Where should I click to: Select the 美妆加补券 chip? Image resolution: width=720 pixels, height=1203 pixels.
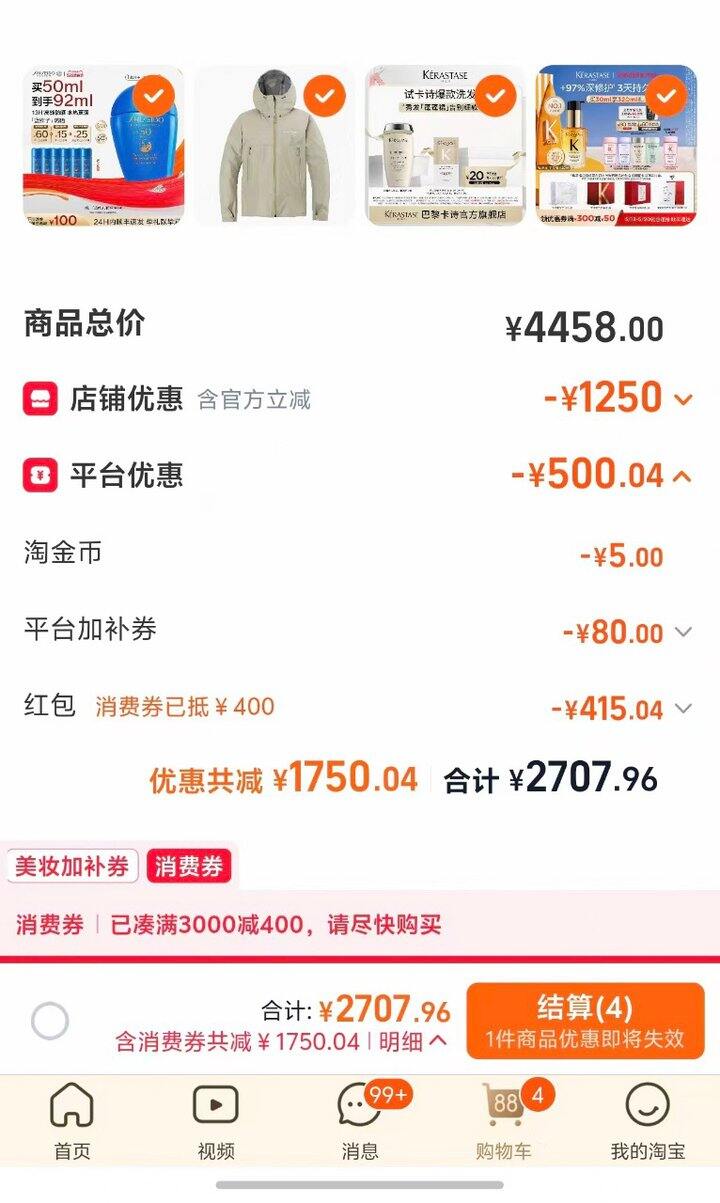pos(73,866)
